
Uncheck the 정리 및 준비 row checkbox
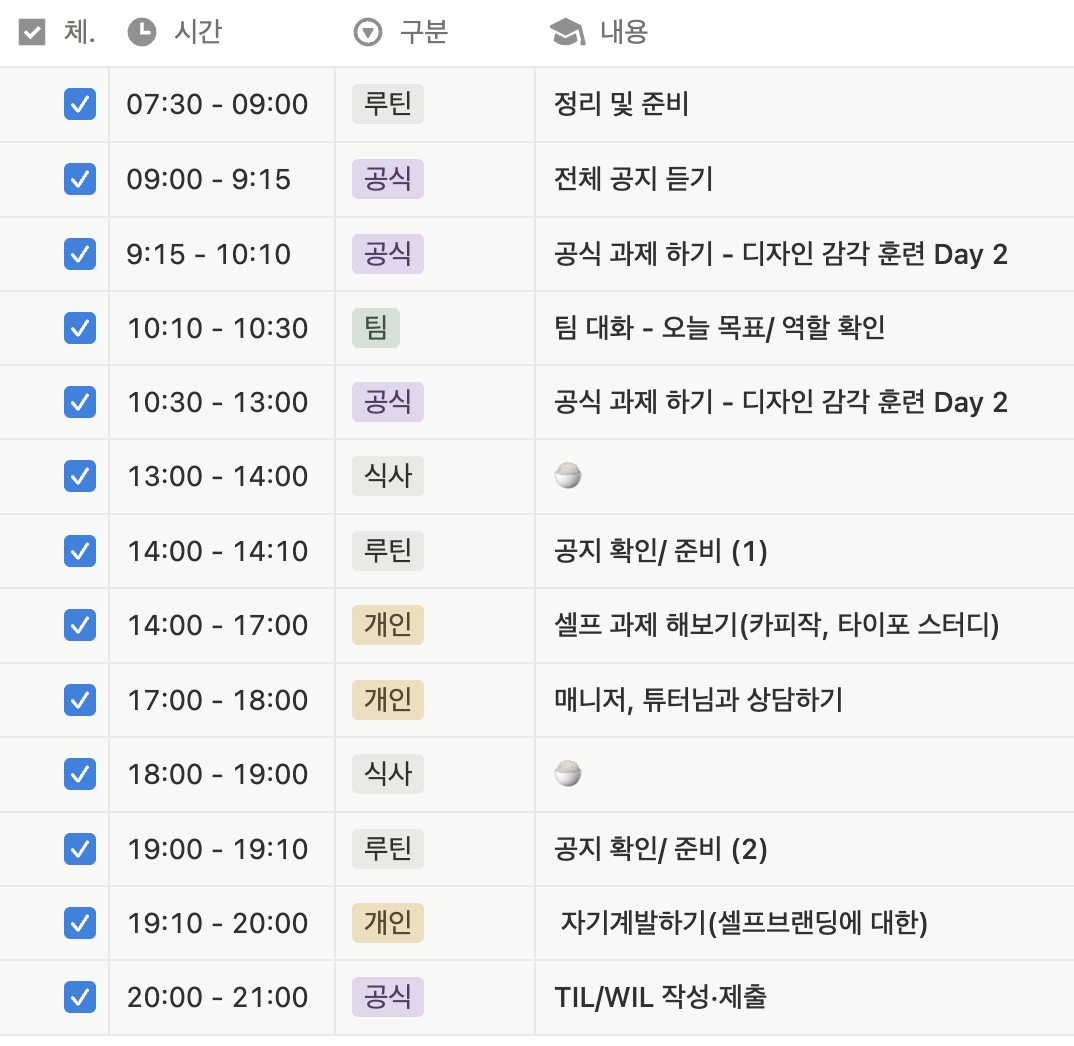79,104
